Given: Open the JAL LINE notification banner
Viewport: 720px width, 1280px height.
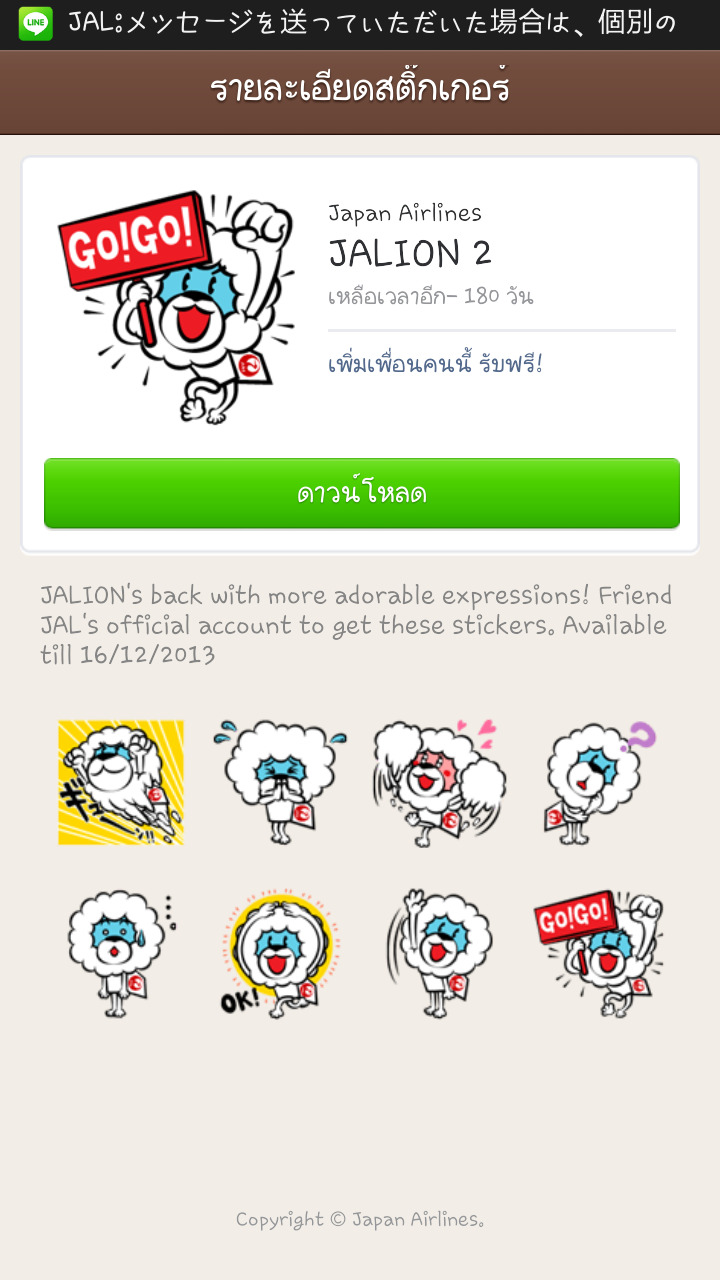Looking at the screenshot, I should pyautogui.click(x=360, y=24).
